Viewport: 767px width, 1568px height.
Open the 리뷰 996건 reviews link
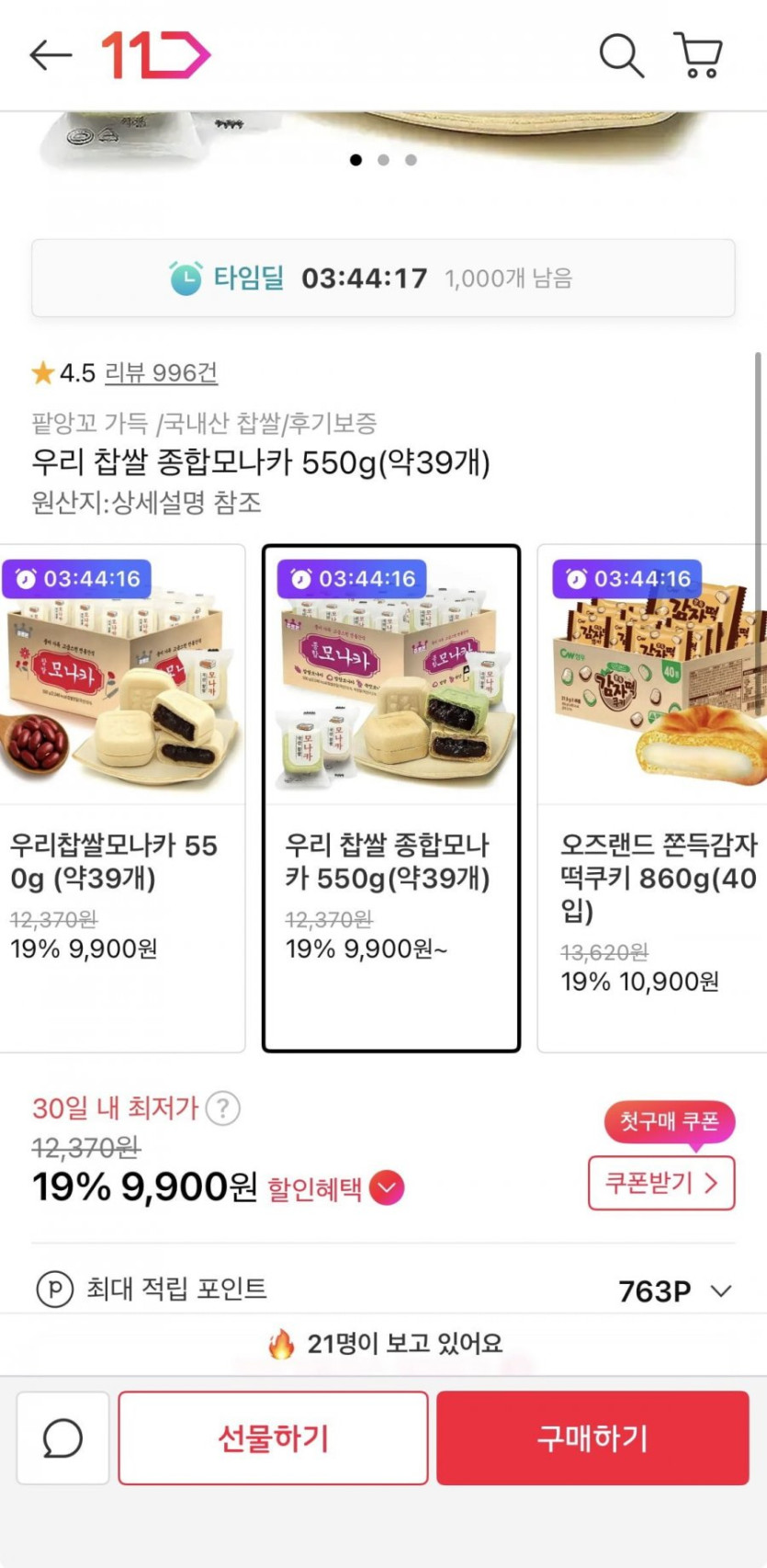[x=161, y=373]
